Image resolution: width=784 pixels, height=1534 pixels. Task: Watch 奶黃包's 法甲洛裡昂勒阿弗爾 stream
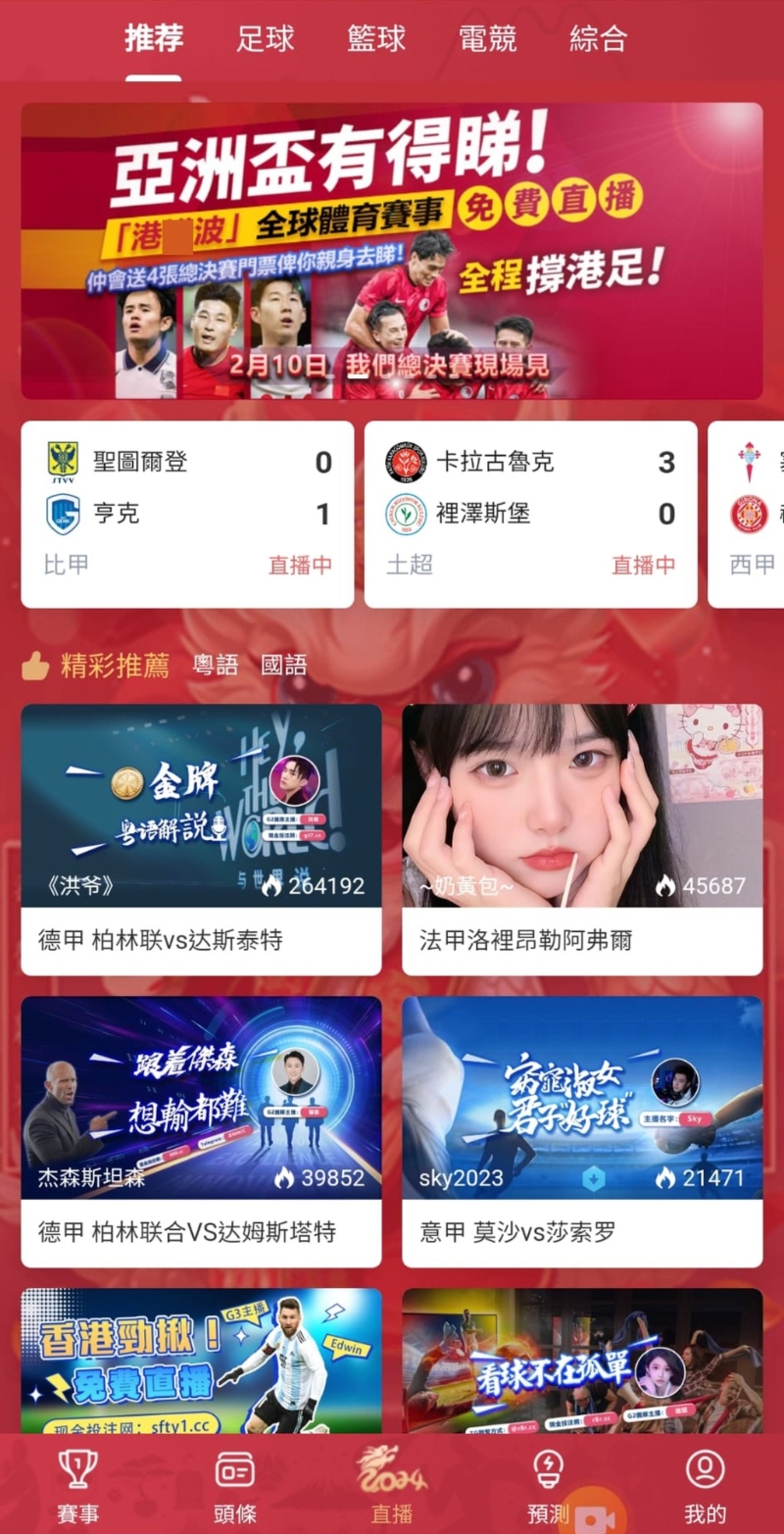tap(582, 839)
